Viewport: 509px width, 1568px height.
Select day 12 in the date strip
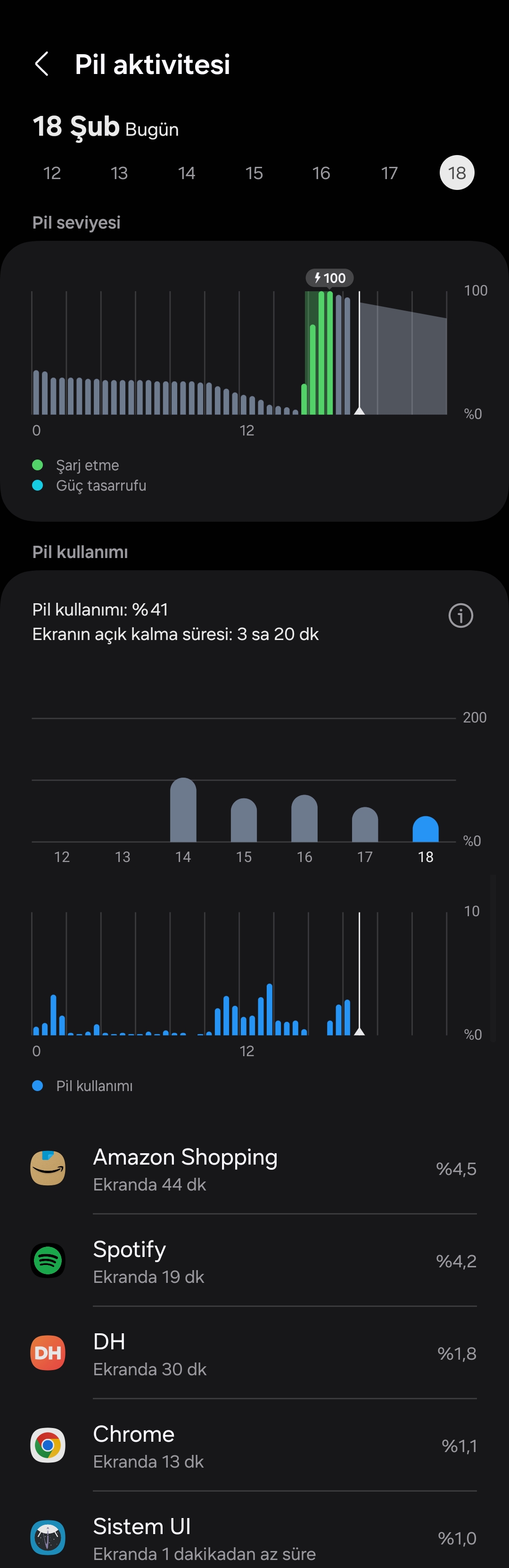point(52,173)
